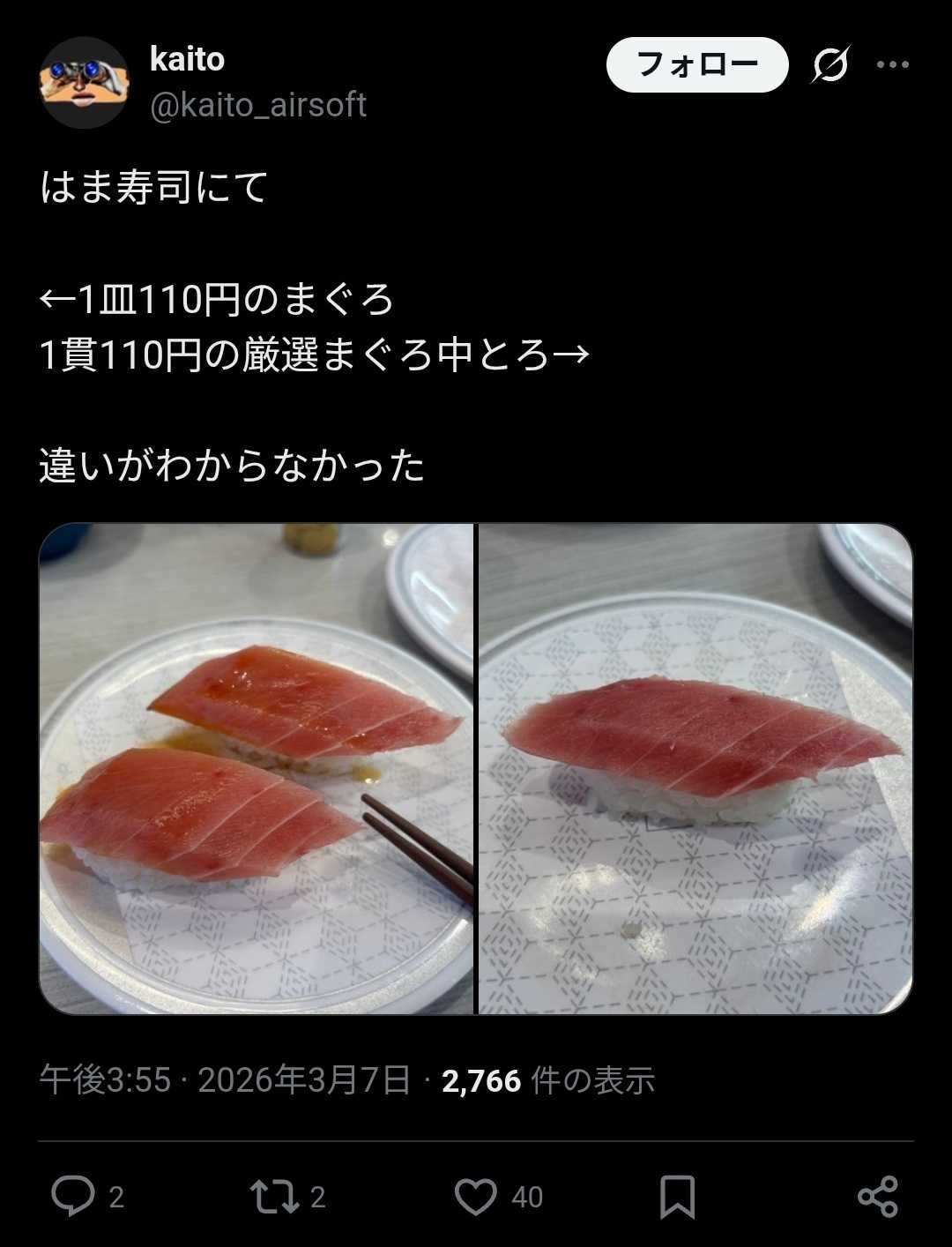Tap the フォロー follow button
The height and width of the screenshot is (1247, 952).
696,64
